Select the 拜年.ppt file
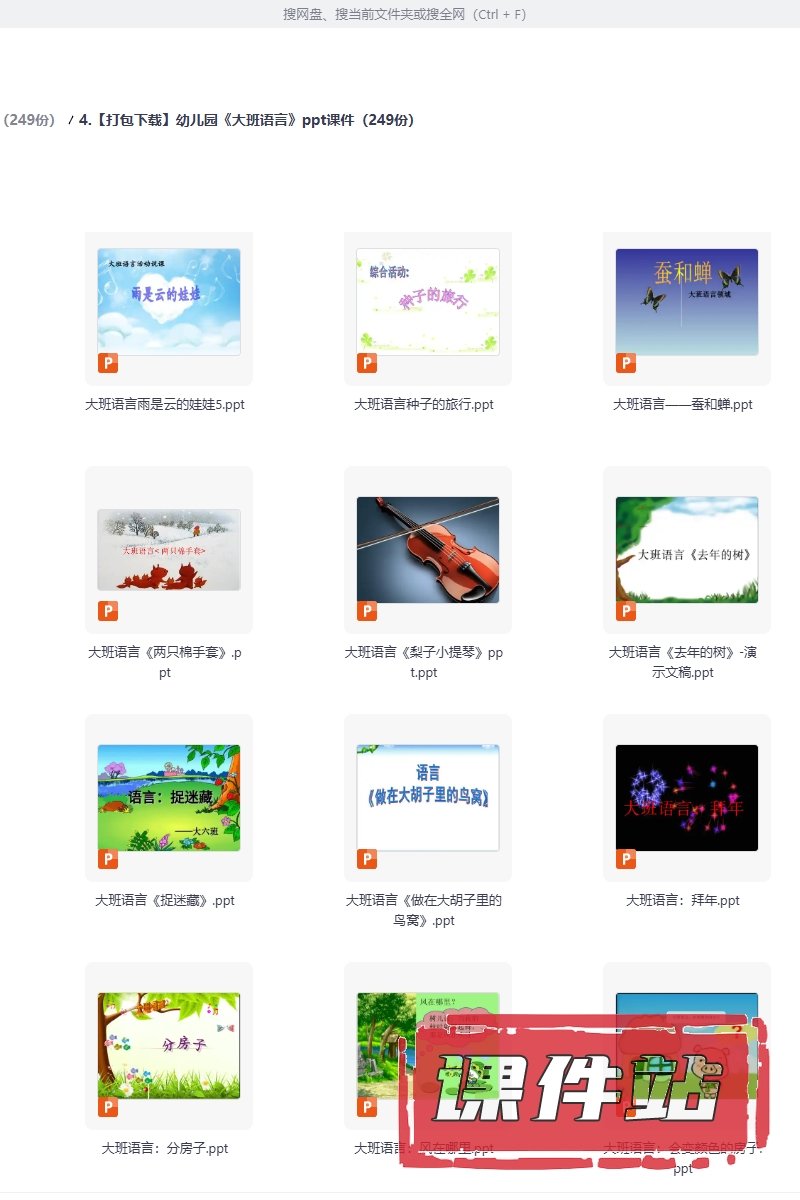The image size is (800, 1200). (x=687, y=798)
